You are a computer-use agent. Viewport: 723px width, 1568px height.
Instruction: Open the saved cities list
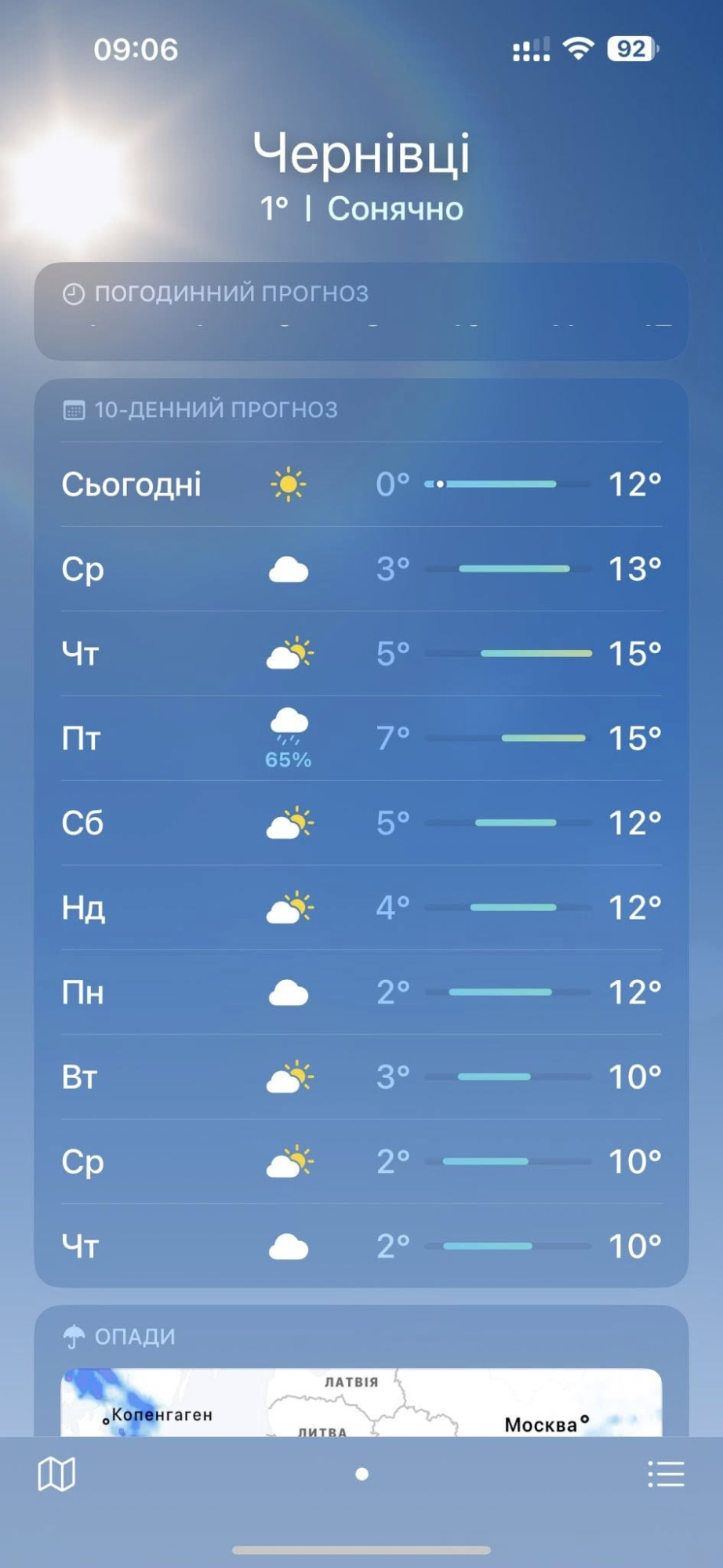(666, 1475)
